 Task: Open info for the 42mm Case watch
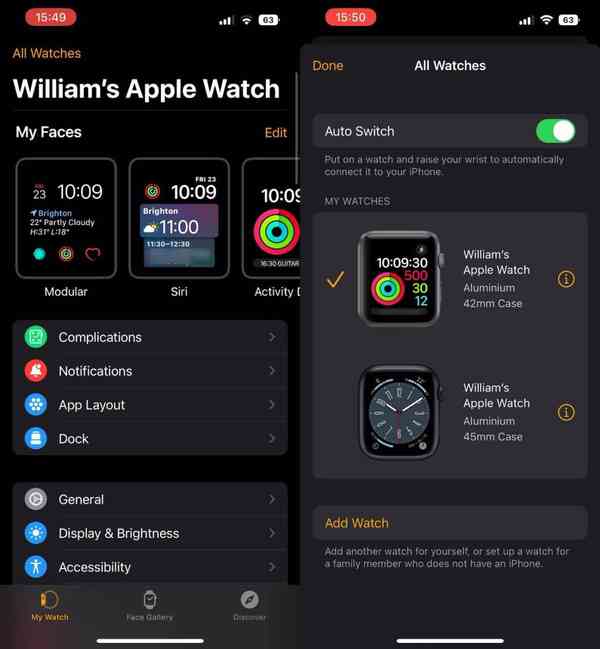tap(566, 279)
